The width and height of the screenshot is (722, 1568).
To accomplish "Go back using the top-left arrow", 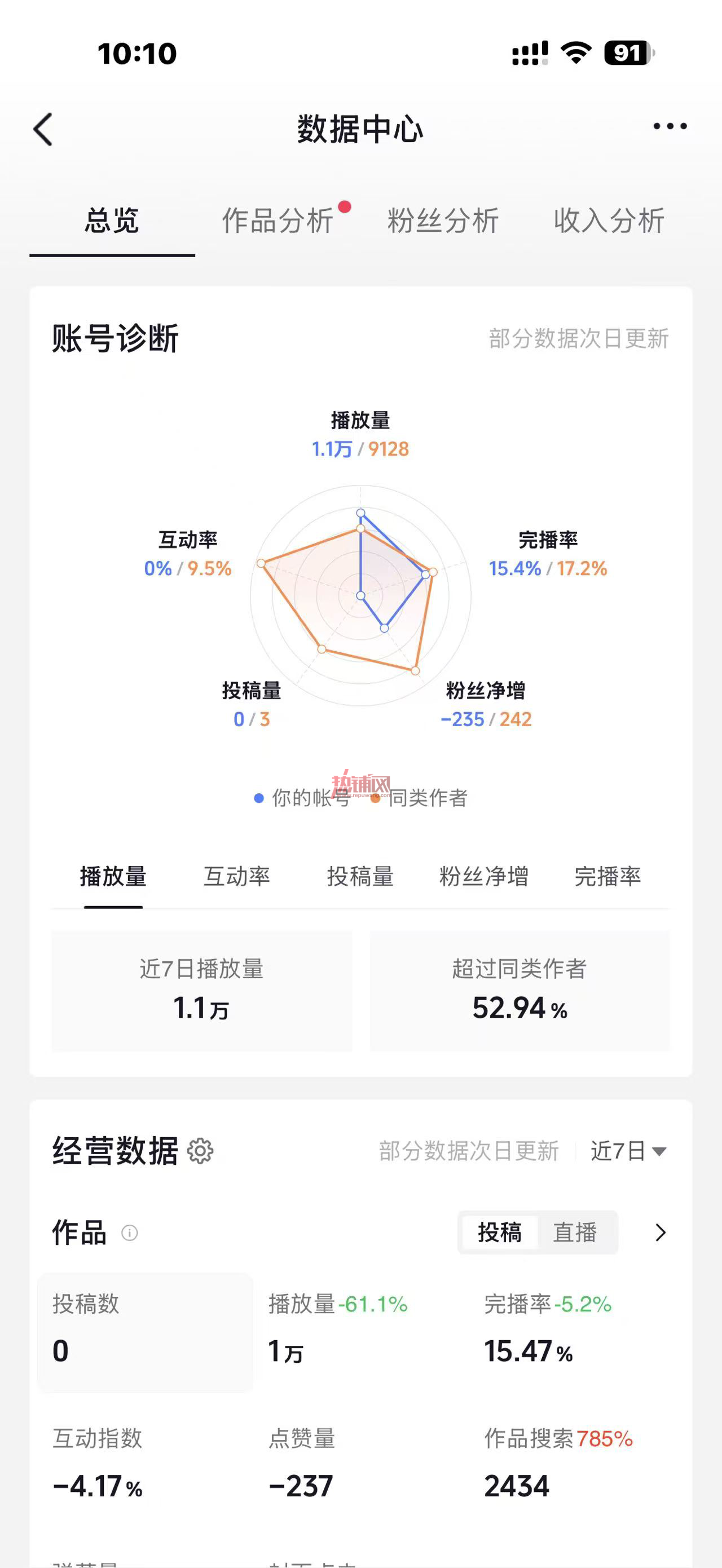I will [x=43, y=129].
